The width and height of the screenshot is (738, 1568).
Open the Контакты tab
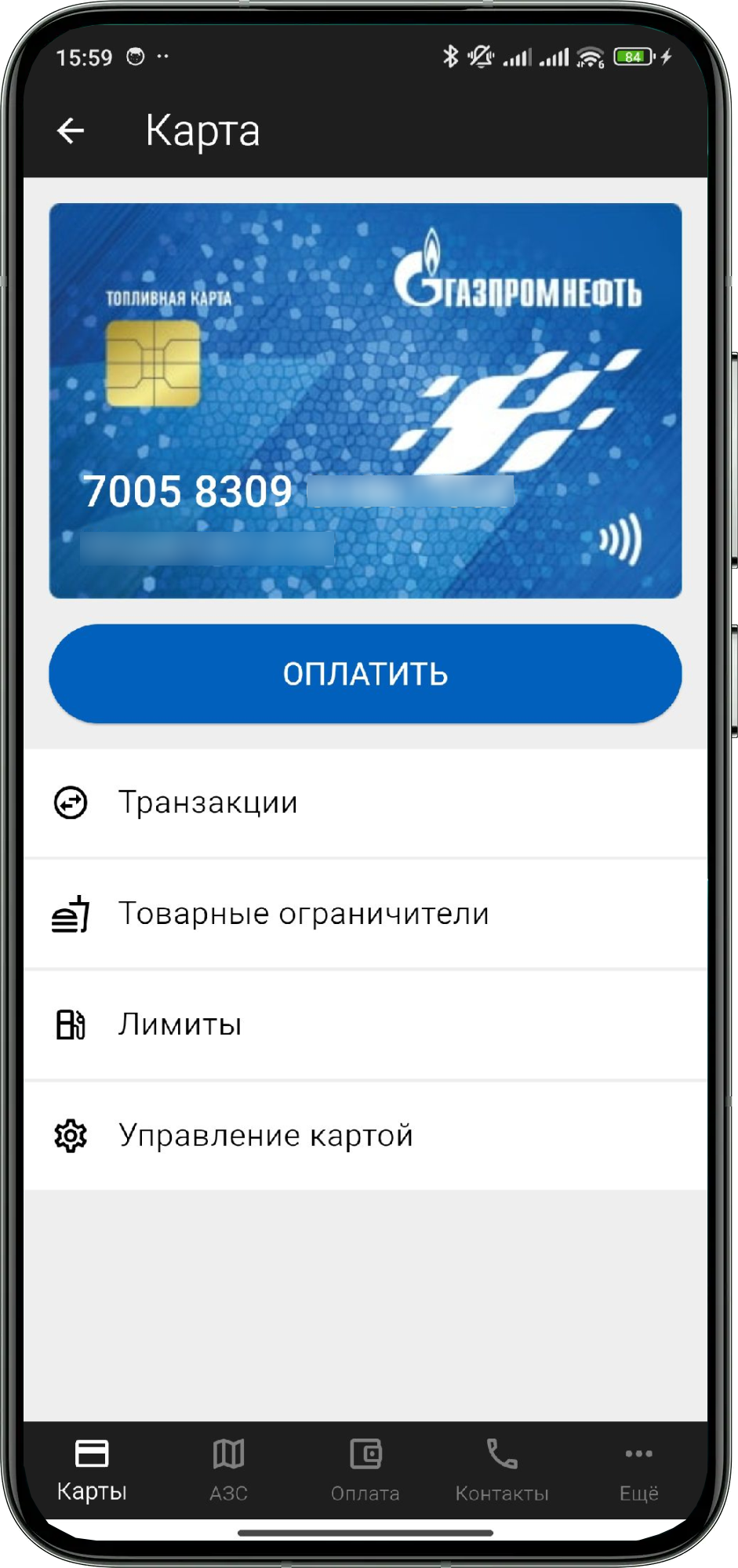pyautogui.click(x=502, y=1469)
